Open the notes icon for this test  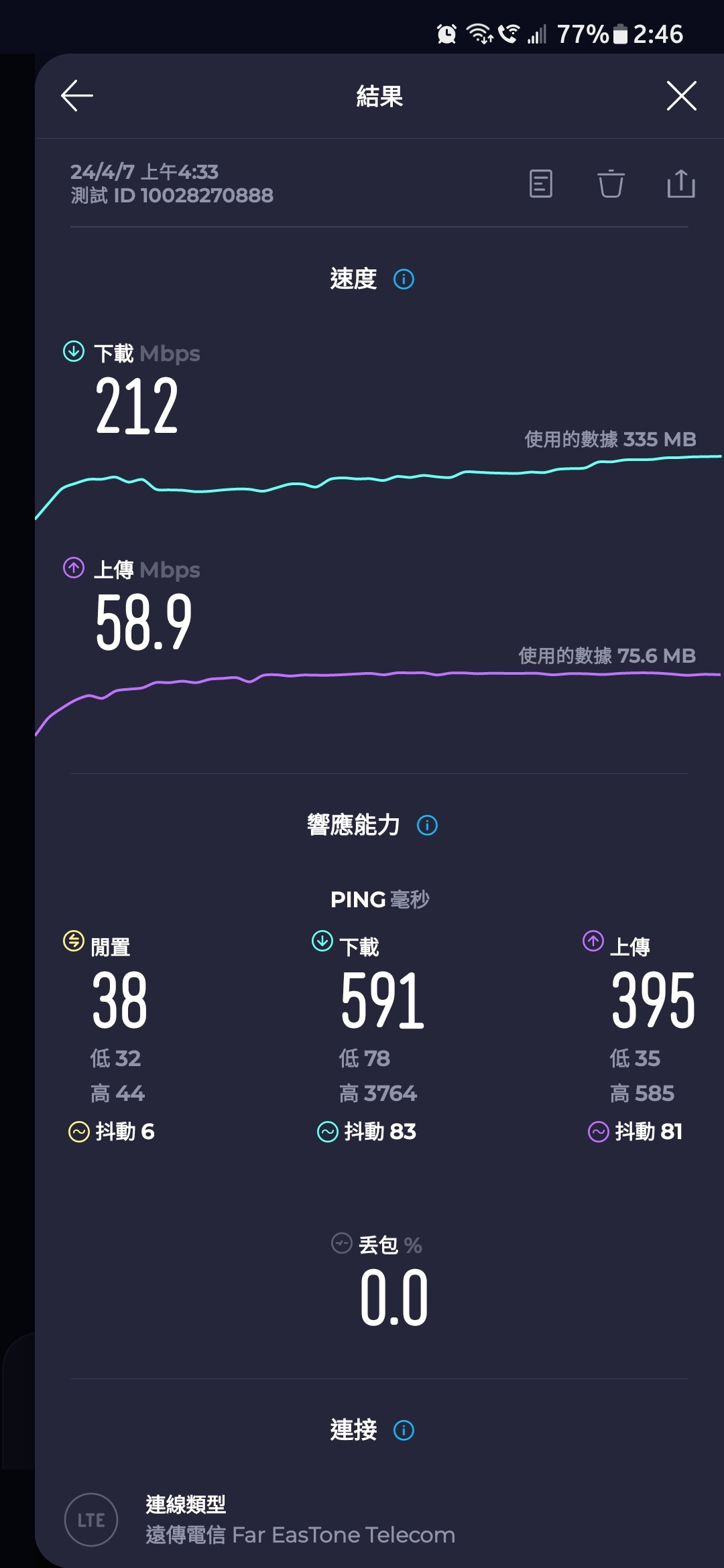tap(541, 184)
